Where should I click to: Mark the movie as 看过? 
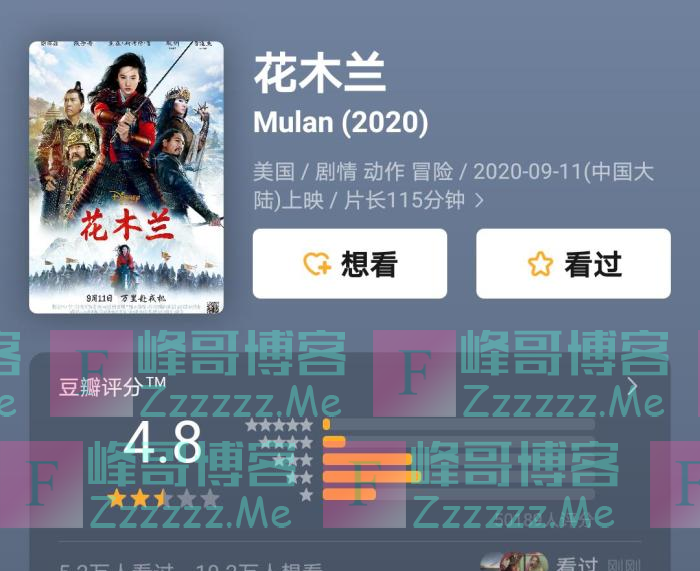pos(572,264)
